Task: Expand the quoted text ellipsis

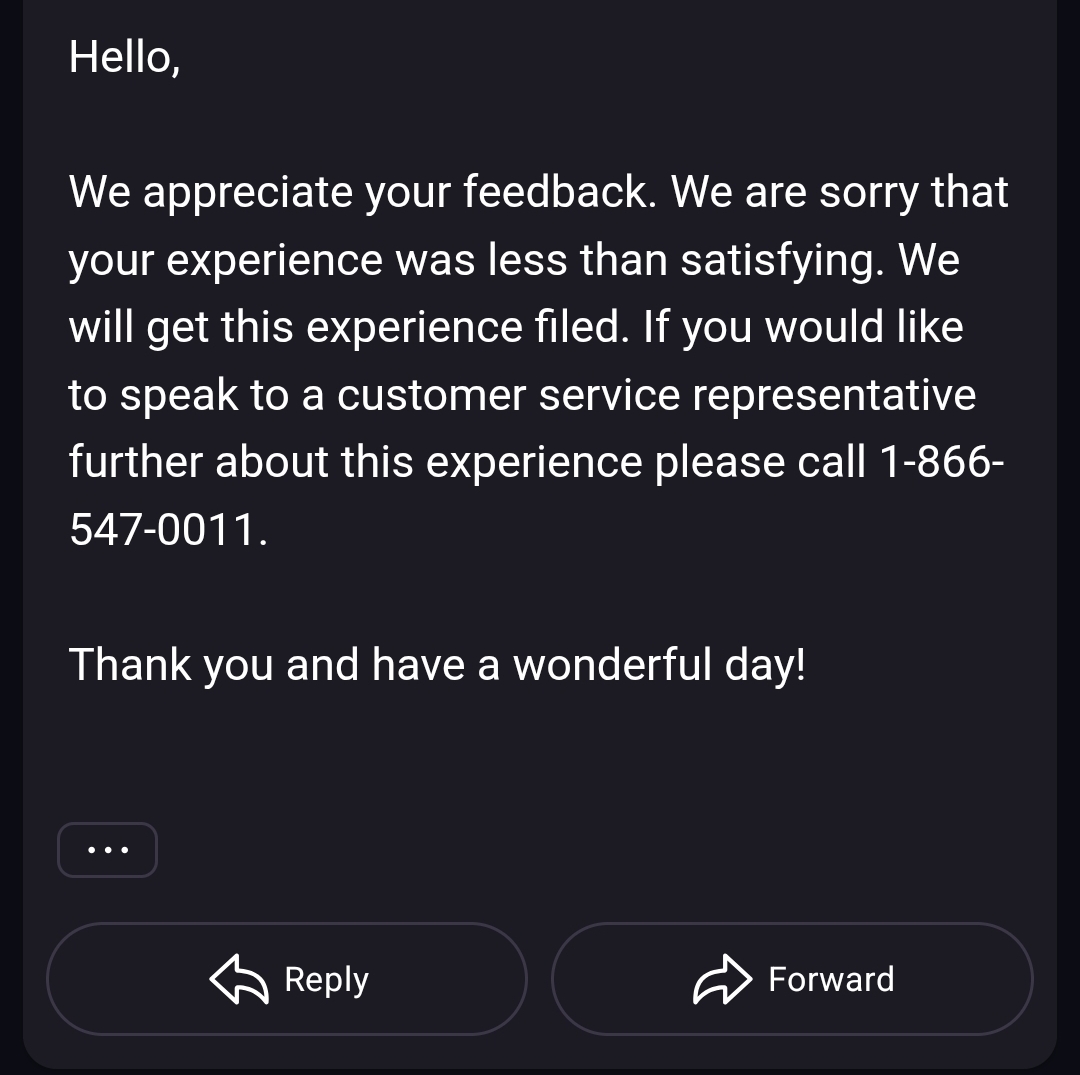Action: point(107,850)
